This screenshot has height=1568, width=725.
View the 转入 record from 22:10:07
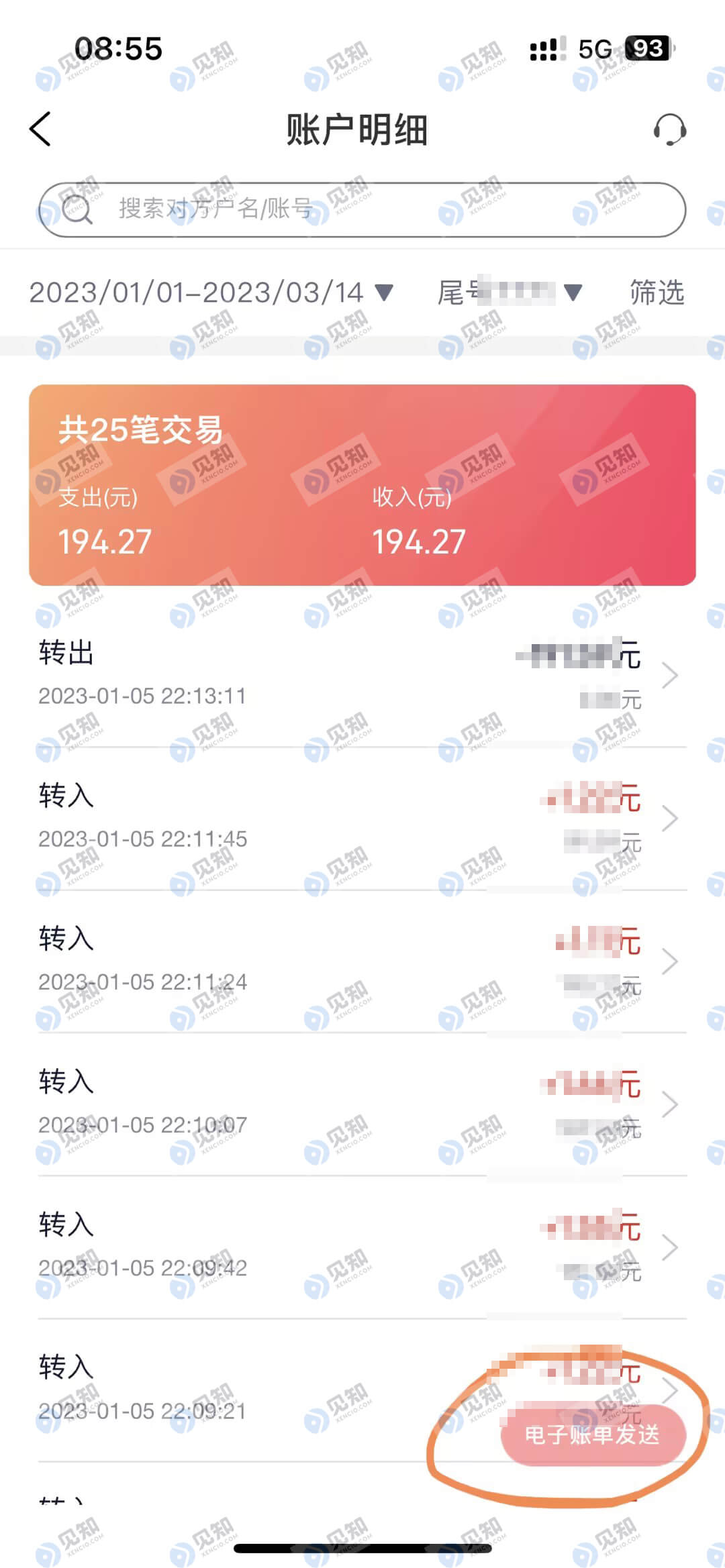pos(362,1104)
